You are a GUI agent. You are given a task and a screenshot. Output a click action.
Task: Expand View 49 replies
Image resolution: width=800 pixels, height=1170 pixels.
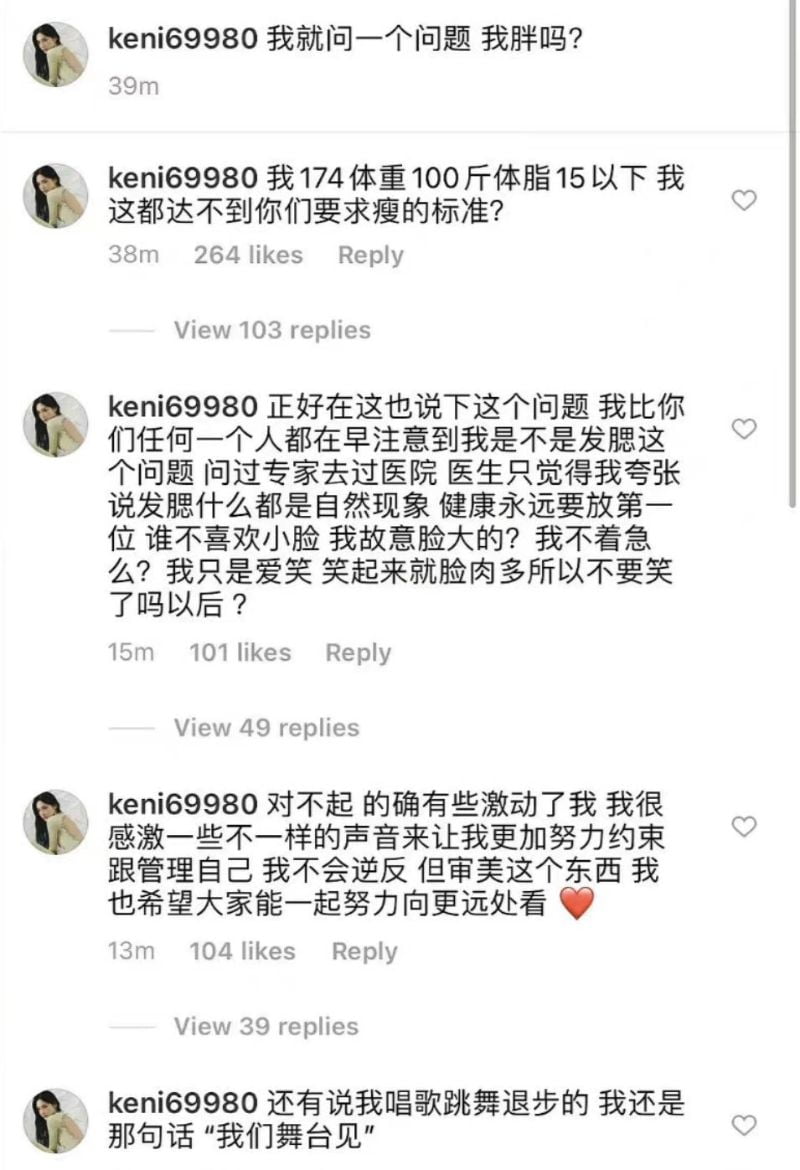click(266, 728)
